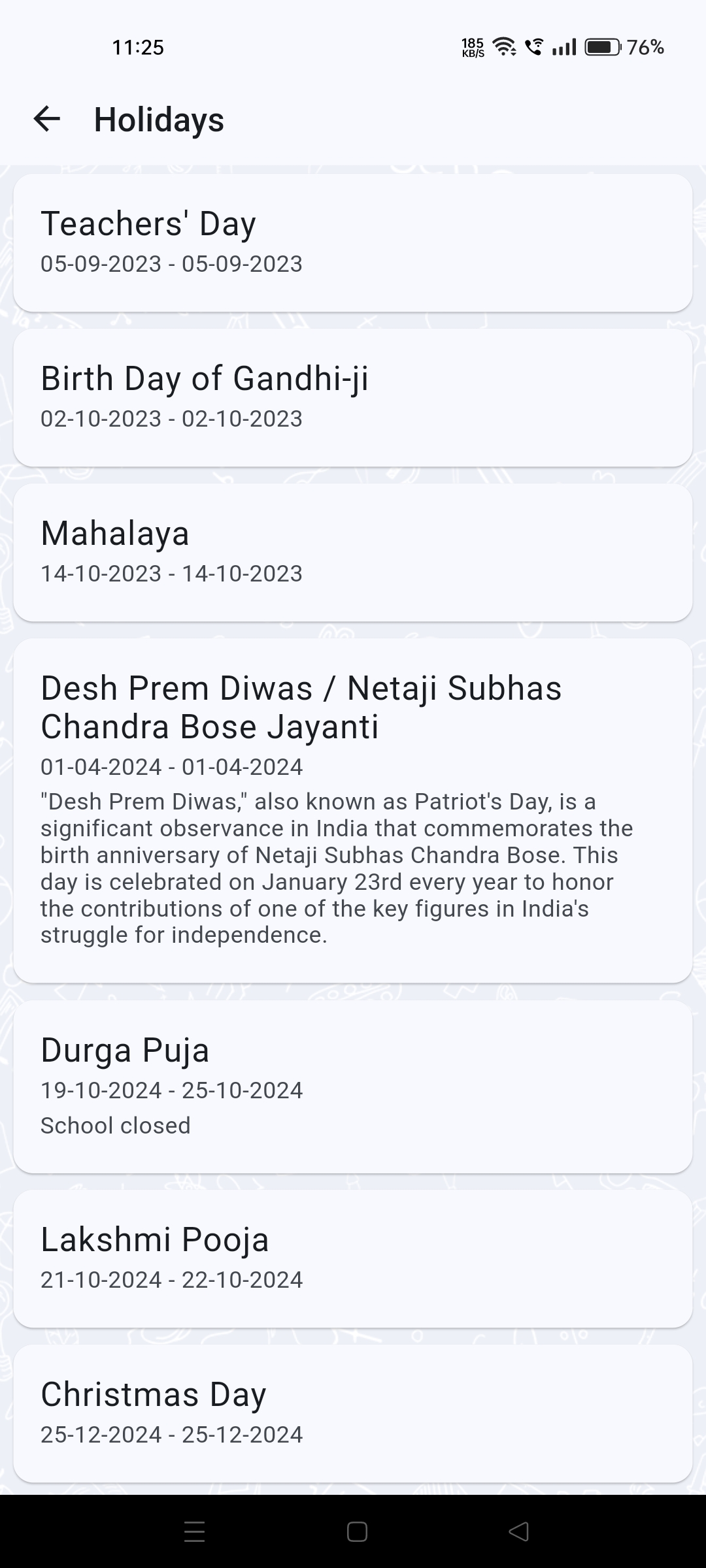Image resolution: width=706 pixels, height=1568 pixels.
Task: Select the Christmas Day holiday card
Action: (x=353, y=1413)
